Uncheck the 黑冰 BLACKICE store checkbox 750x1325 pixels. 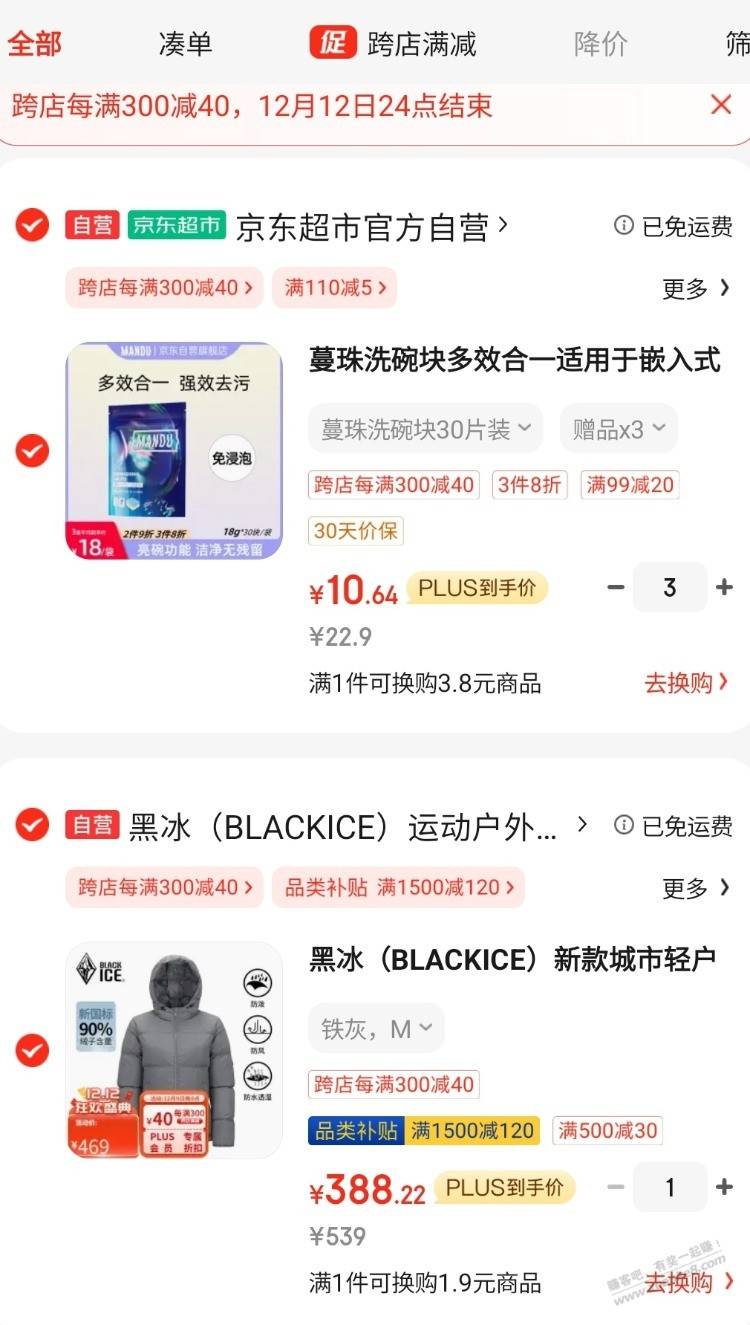[32, 825]
